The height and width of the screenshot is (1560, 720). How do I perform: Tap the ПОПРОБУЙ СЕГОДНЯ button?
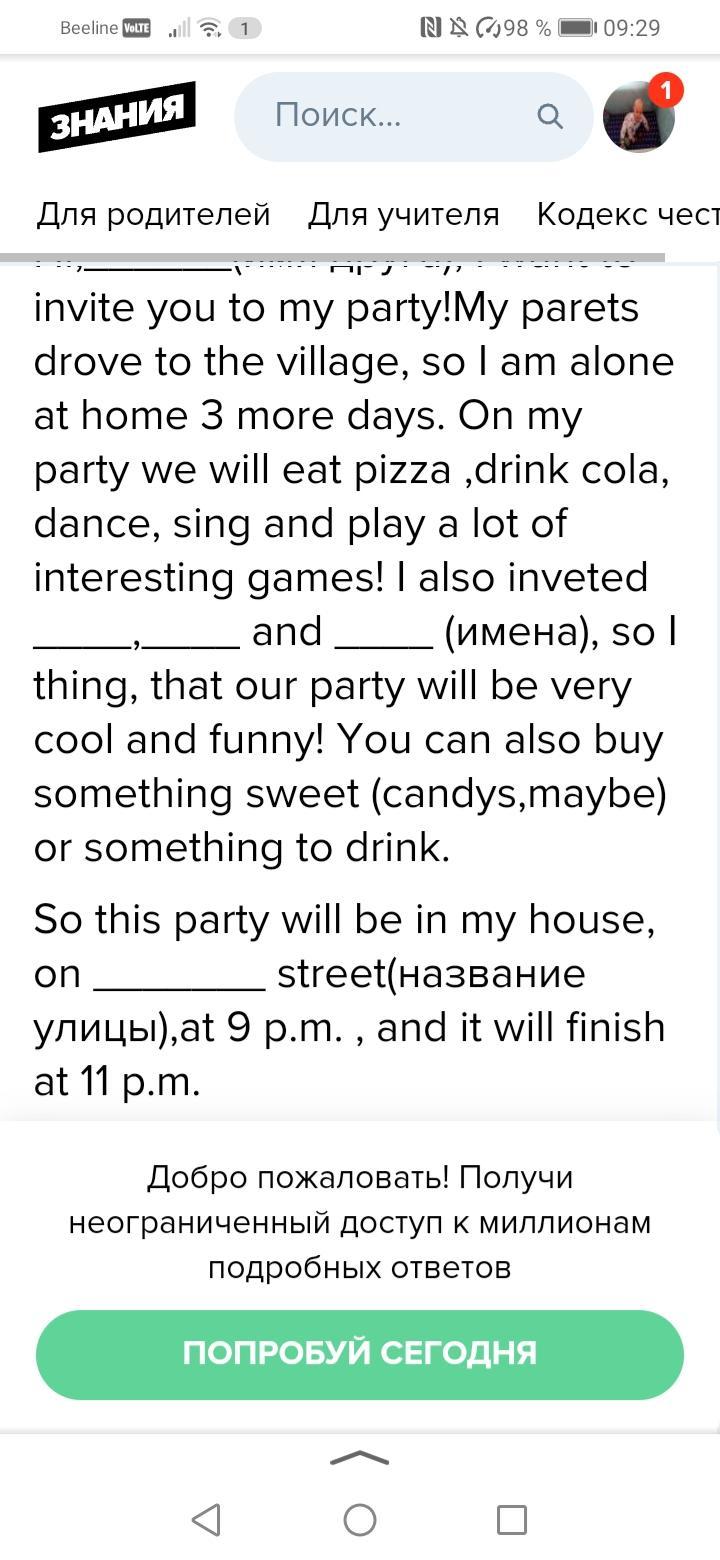360,1353
